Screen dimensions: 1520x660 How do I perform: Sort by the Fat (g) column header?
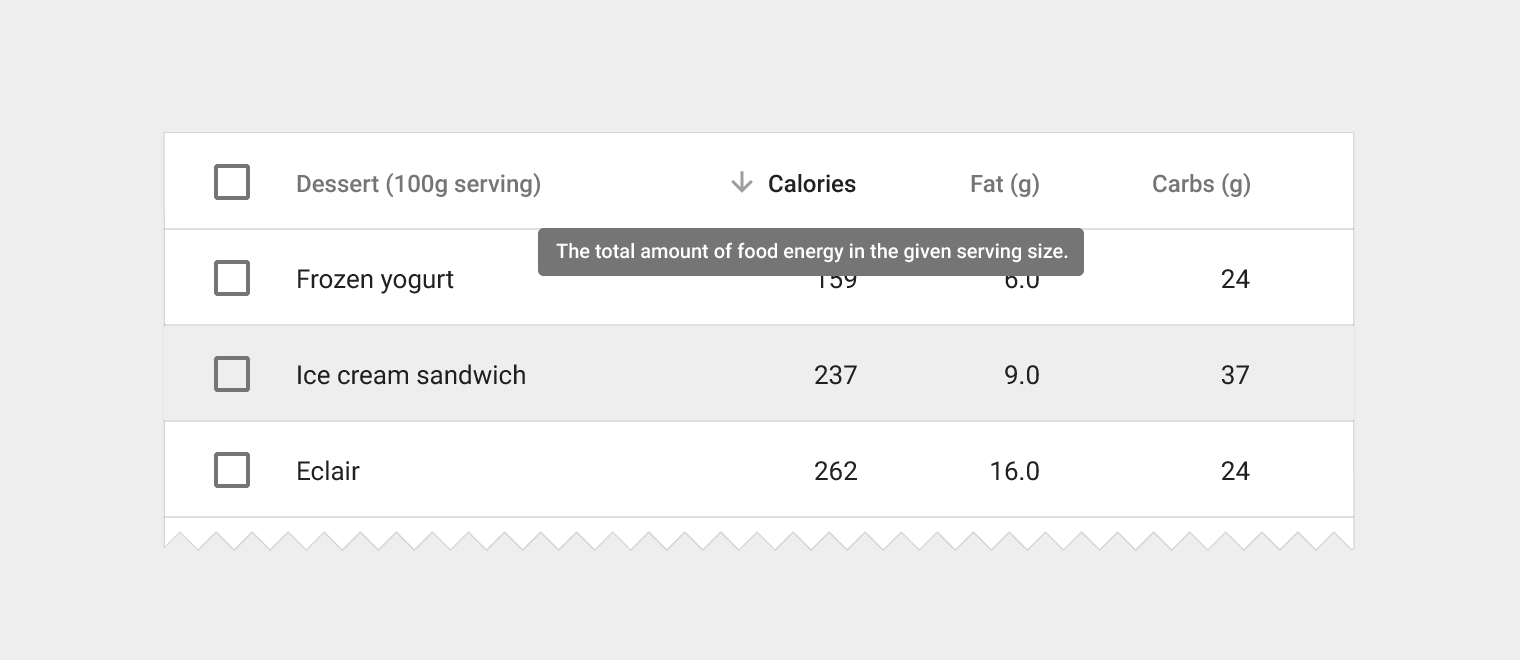[1004, 184]
